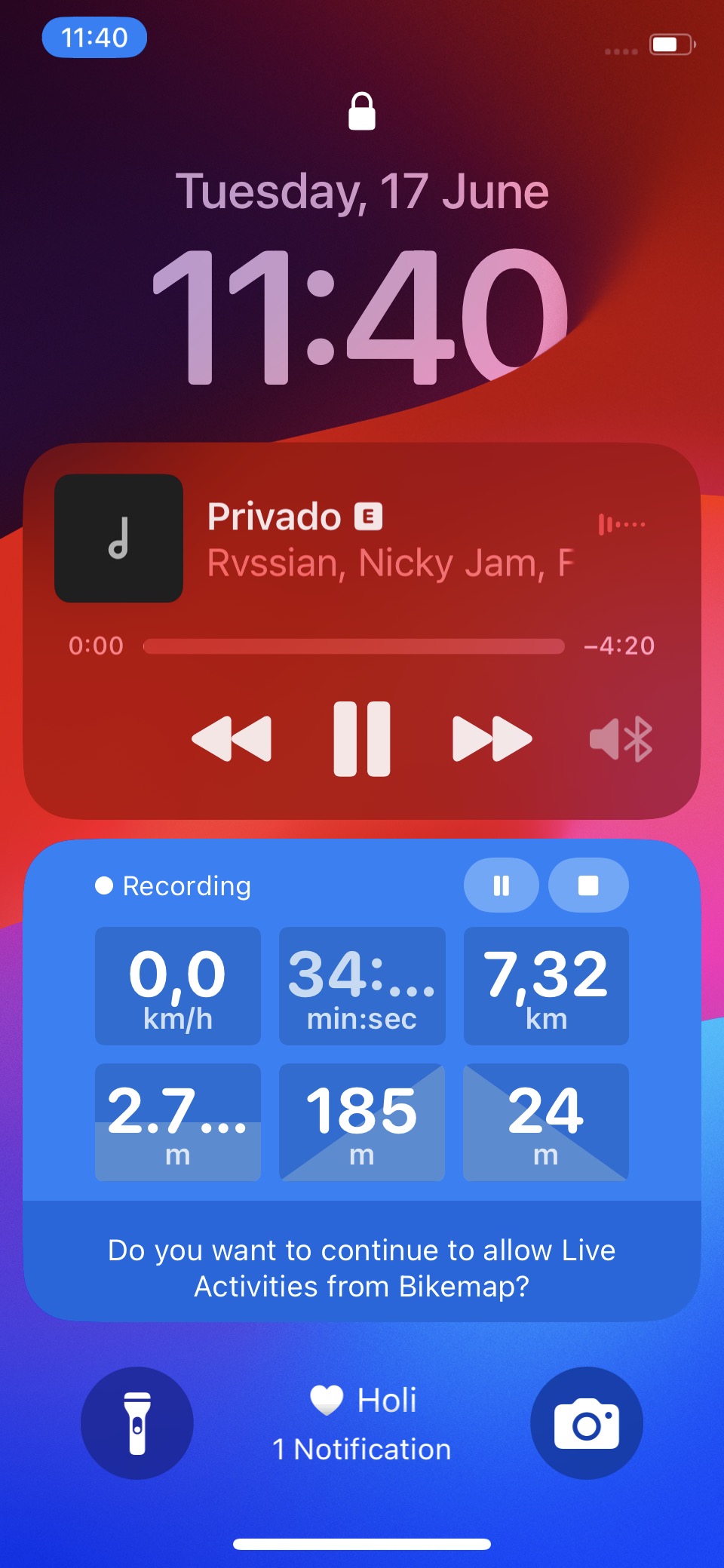Tap the 11:40 status bar pill
Image resolution: width=724 pixels, height=1568 pixels.
[94, 38]
